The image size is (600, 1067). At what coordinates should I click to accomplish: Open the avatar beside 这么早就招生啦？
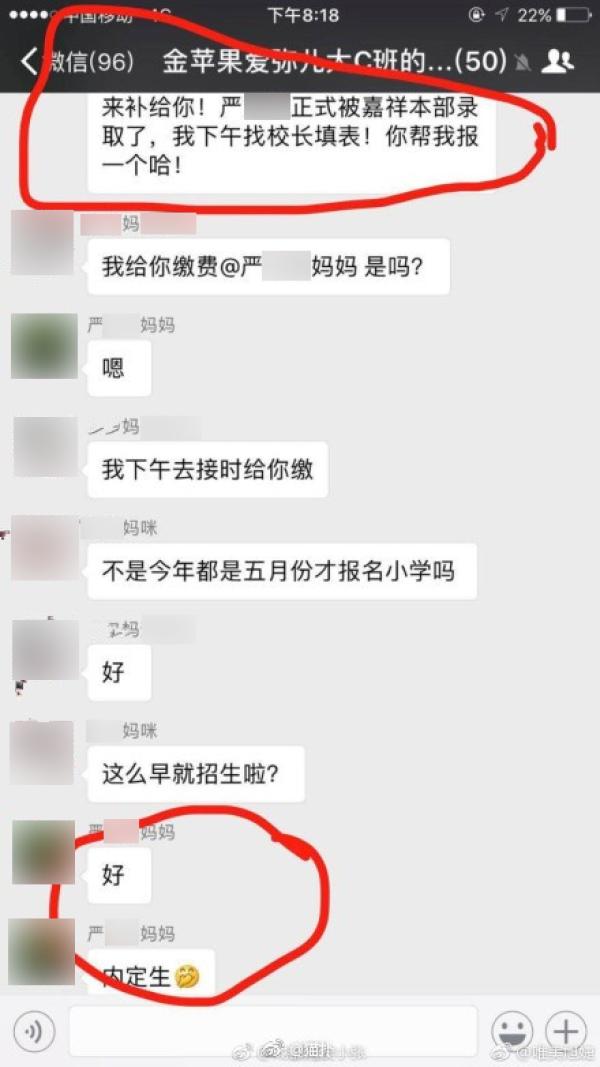tap(42, 752)
